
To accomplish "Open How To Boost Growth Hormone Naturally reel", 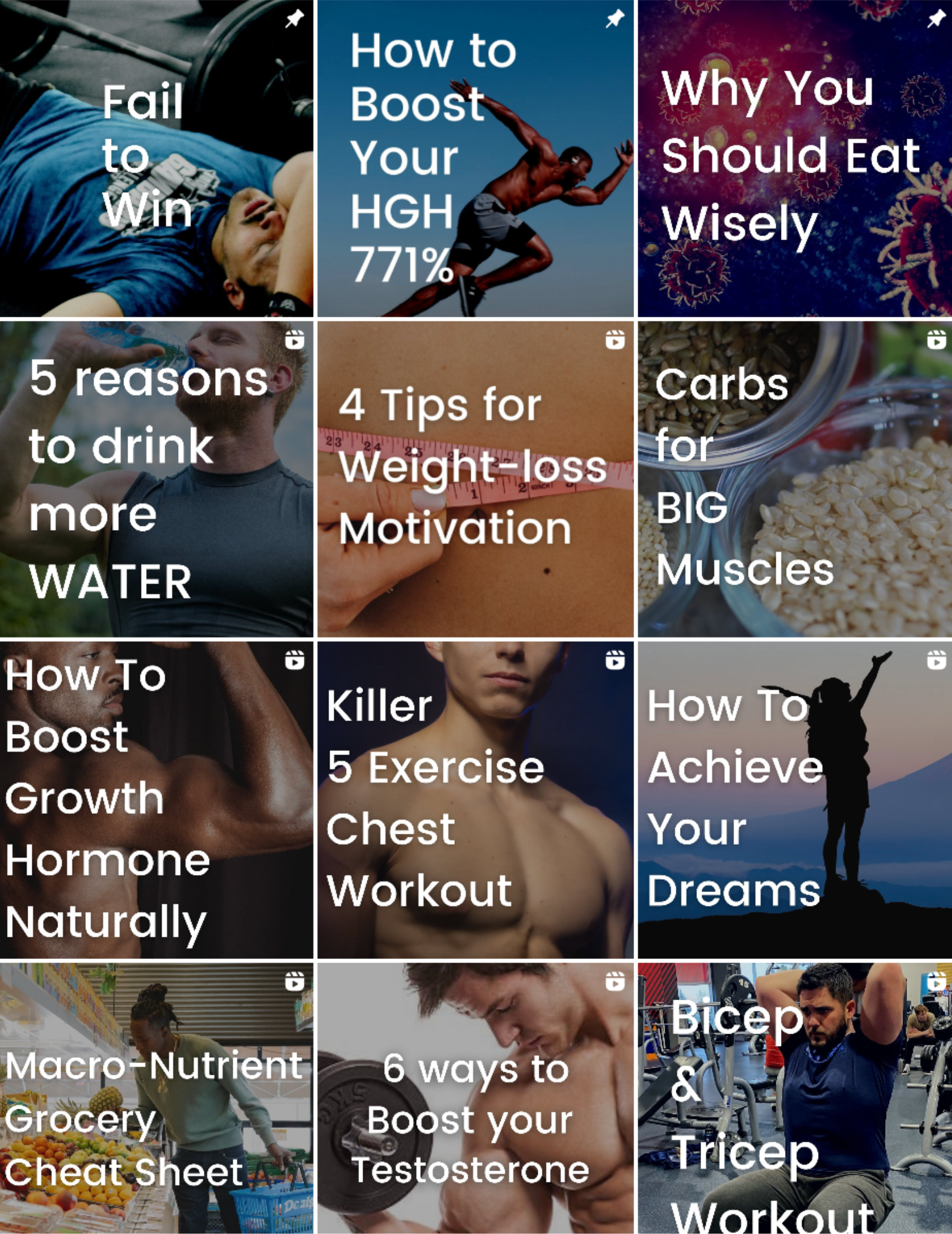I will [x=156, y=799].
